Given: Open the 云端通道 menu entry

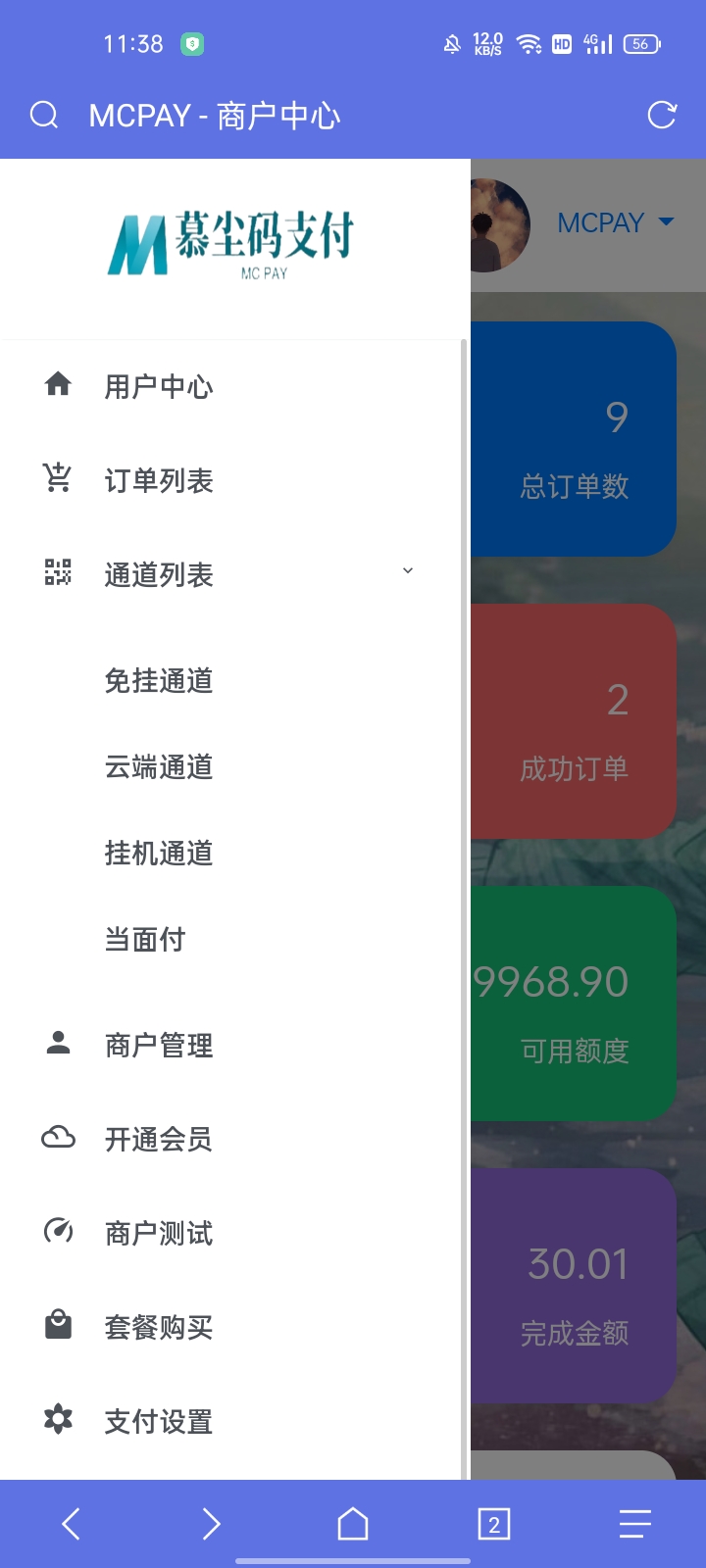Looking at the screenshot, I should point(159,766).
